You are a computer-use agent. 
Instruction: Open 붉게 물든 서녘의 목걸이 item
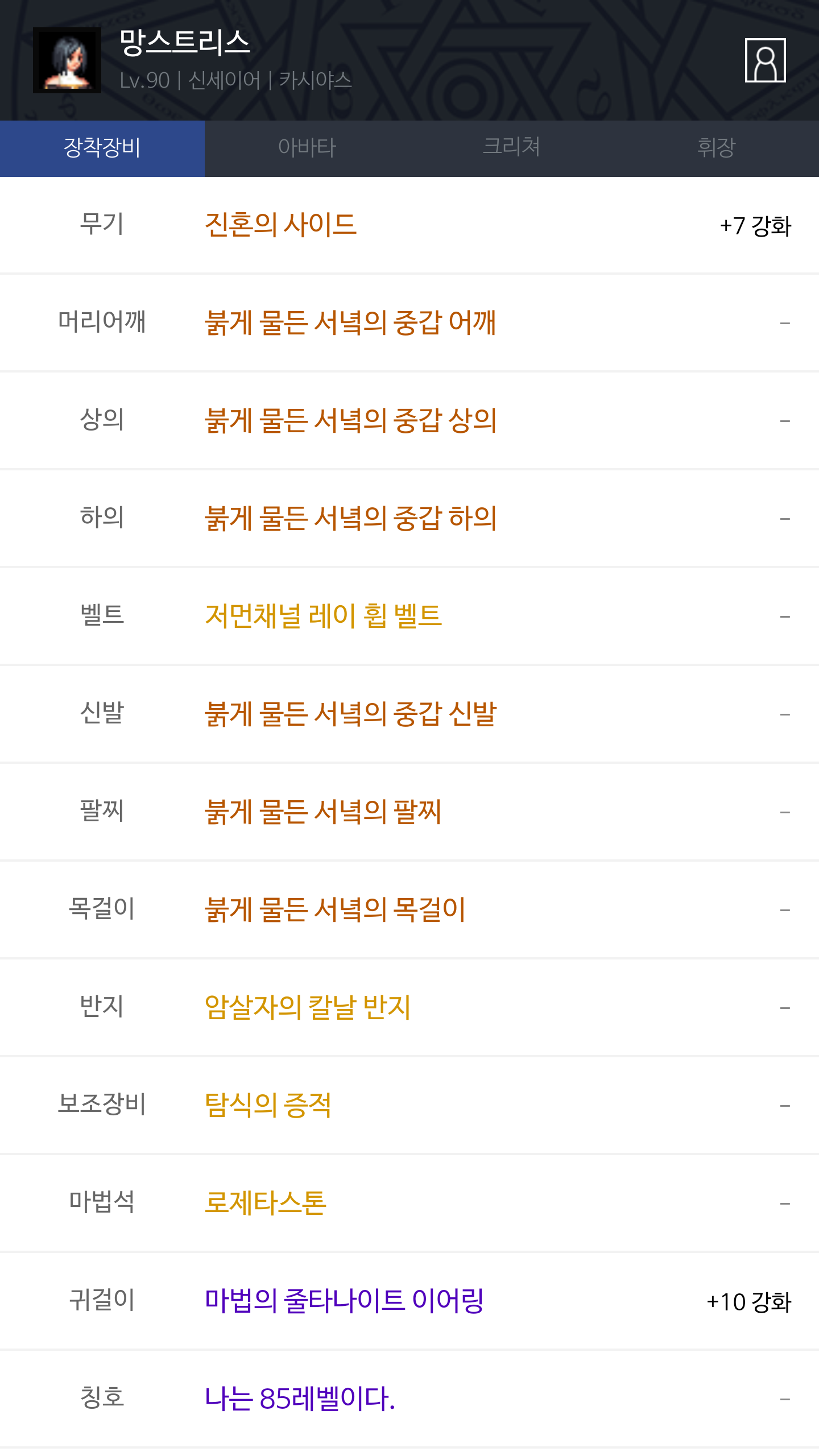[335, 909]
